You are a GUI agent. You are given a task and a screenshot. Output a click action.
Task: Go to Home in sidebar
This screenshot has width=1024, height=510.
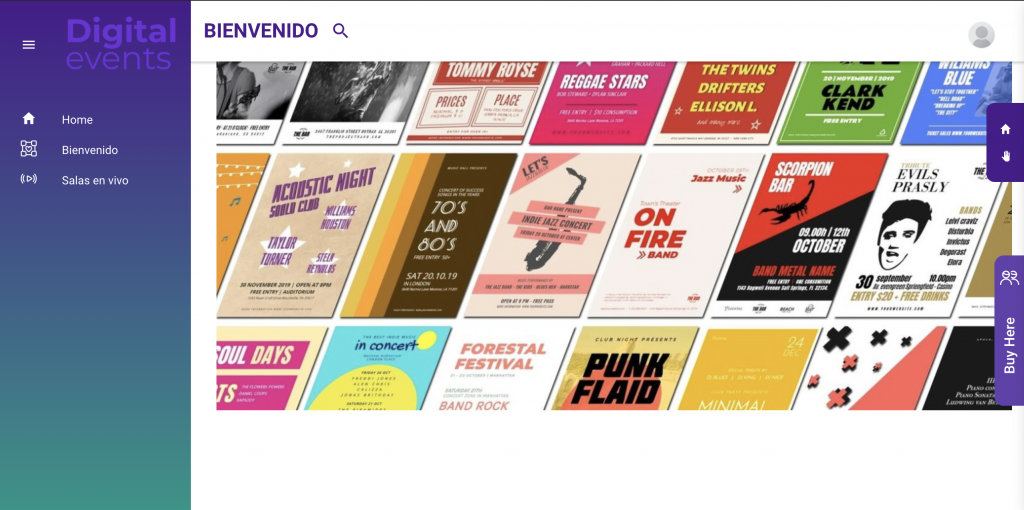[76, 120]
